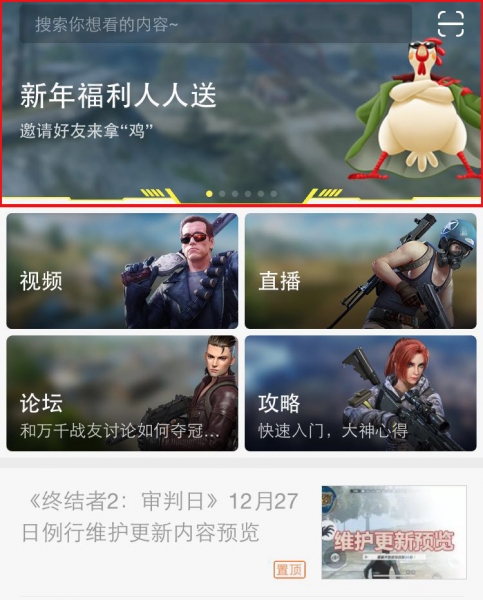Open the 攻略 guides card
483x600 pixels.
[x=361, y=393]
